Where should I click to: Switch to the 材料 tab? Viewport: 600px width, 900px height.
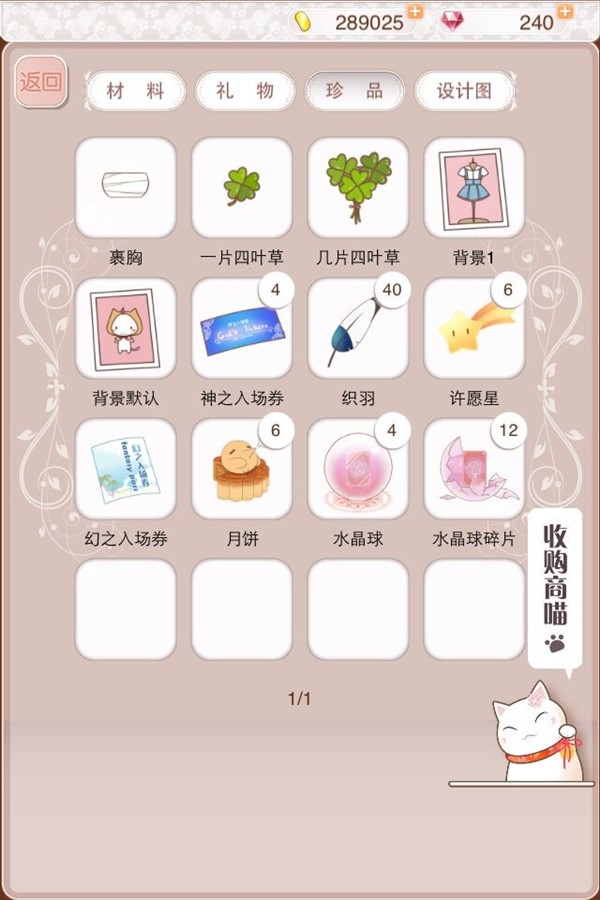tap(135, 91)
